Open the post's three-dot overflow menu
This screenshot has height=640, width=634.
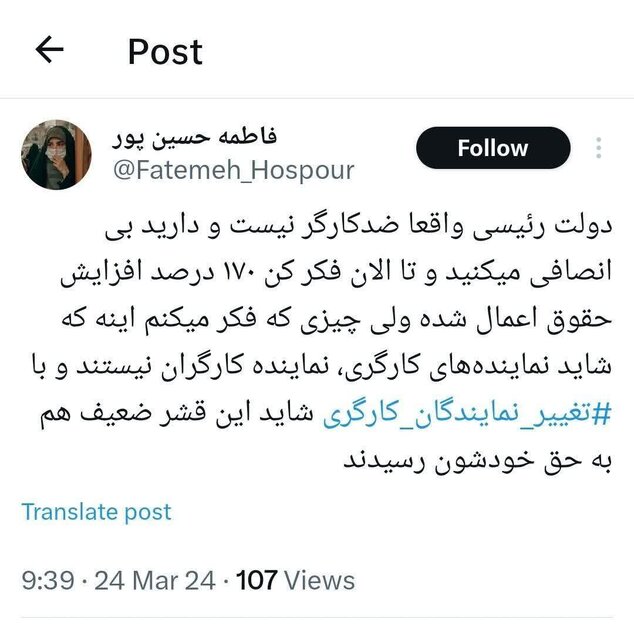click(598, 149)
